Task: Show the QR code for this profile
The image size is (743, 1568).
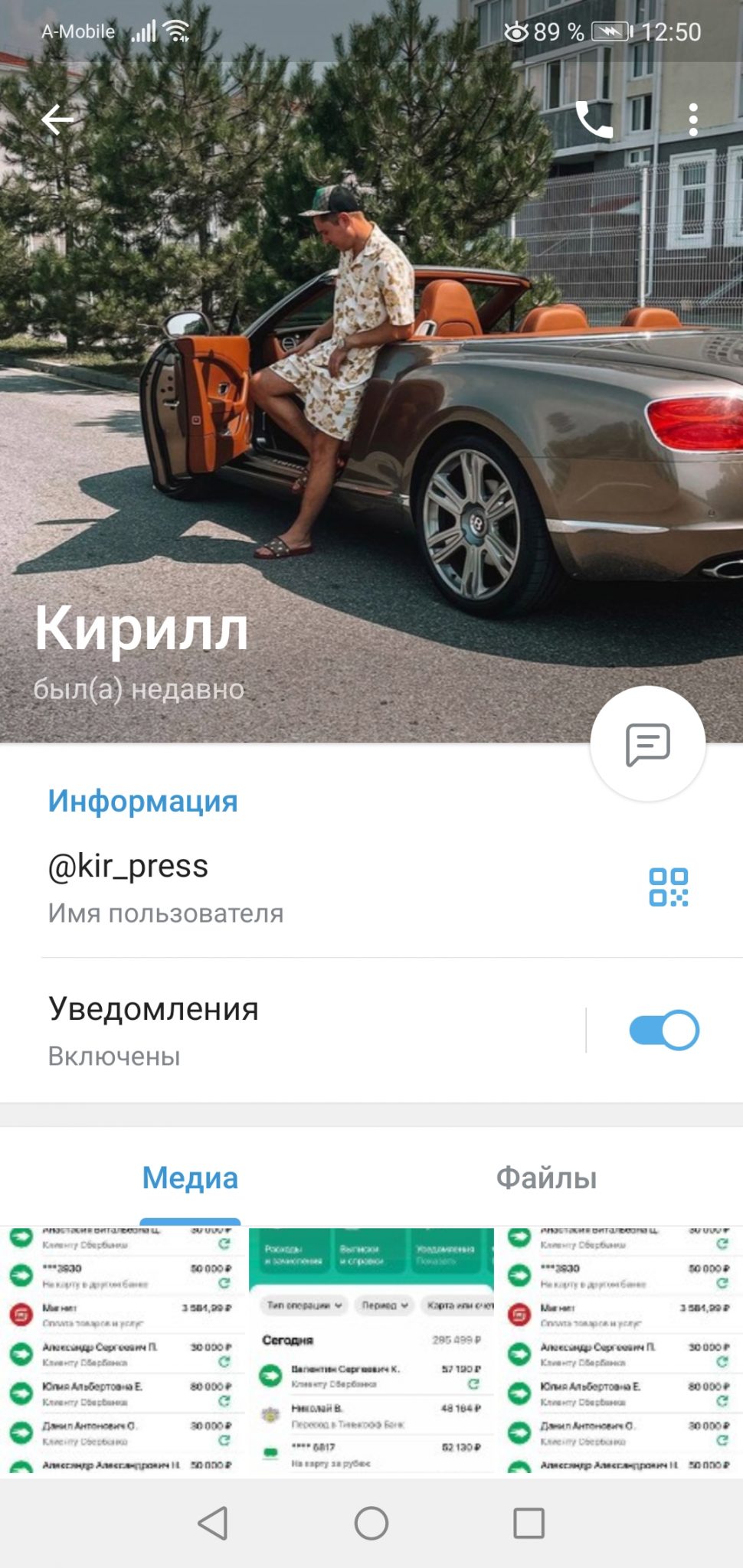Action: [x=669, y=887]
